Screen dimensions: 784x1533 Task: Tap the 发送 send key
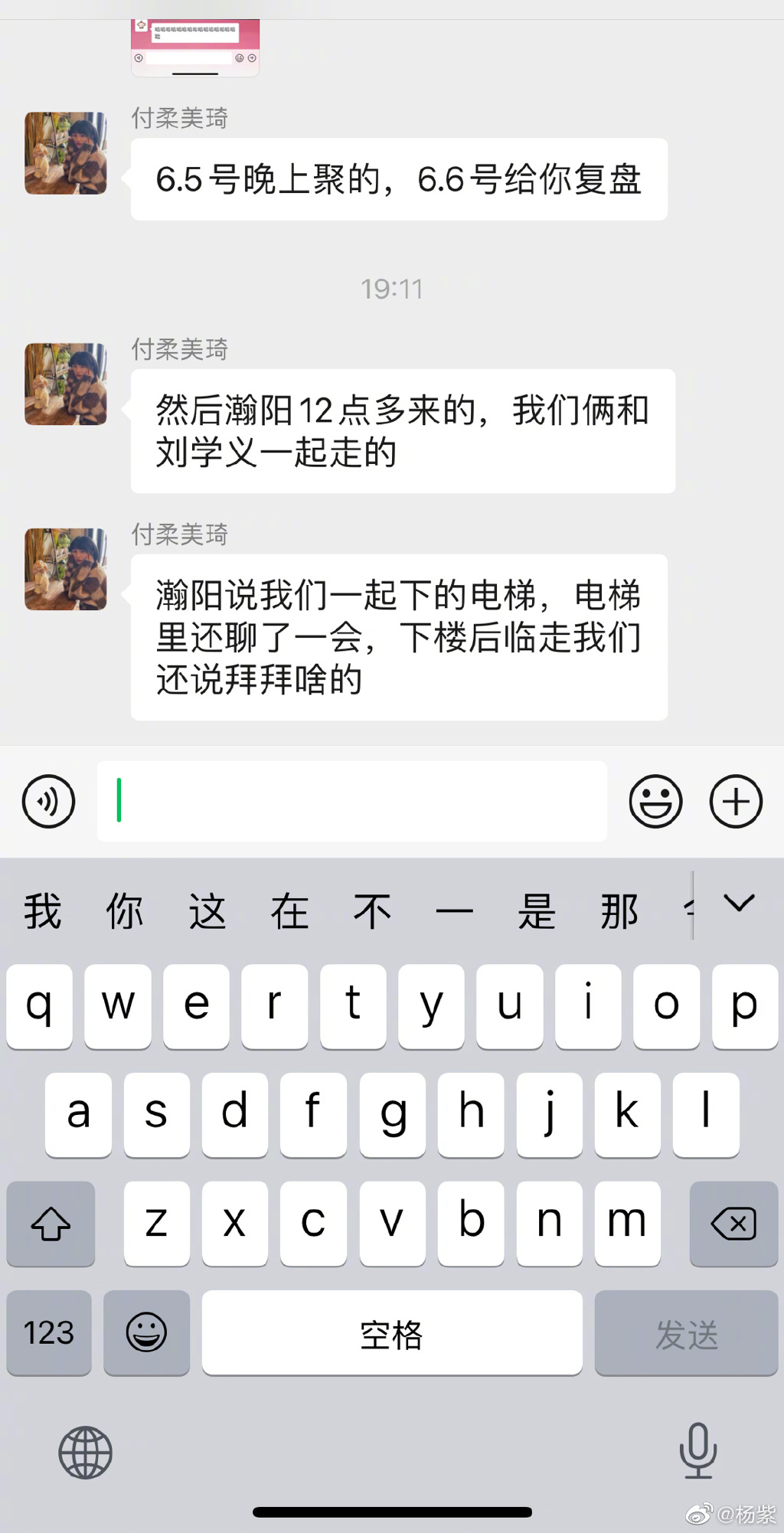click(x=686, y=1332)
